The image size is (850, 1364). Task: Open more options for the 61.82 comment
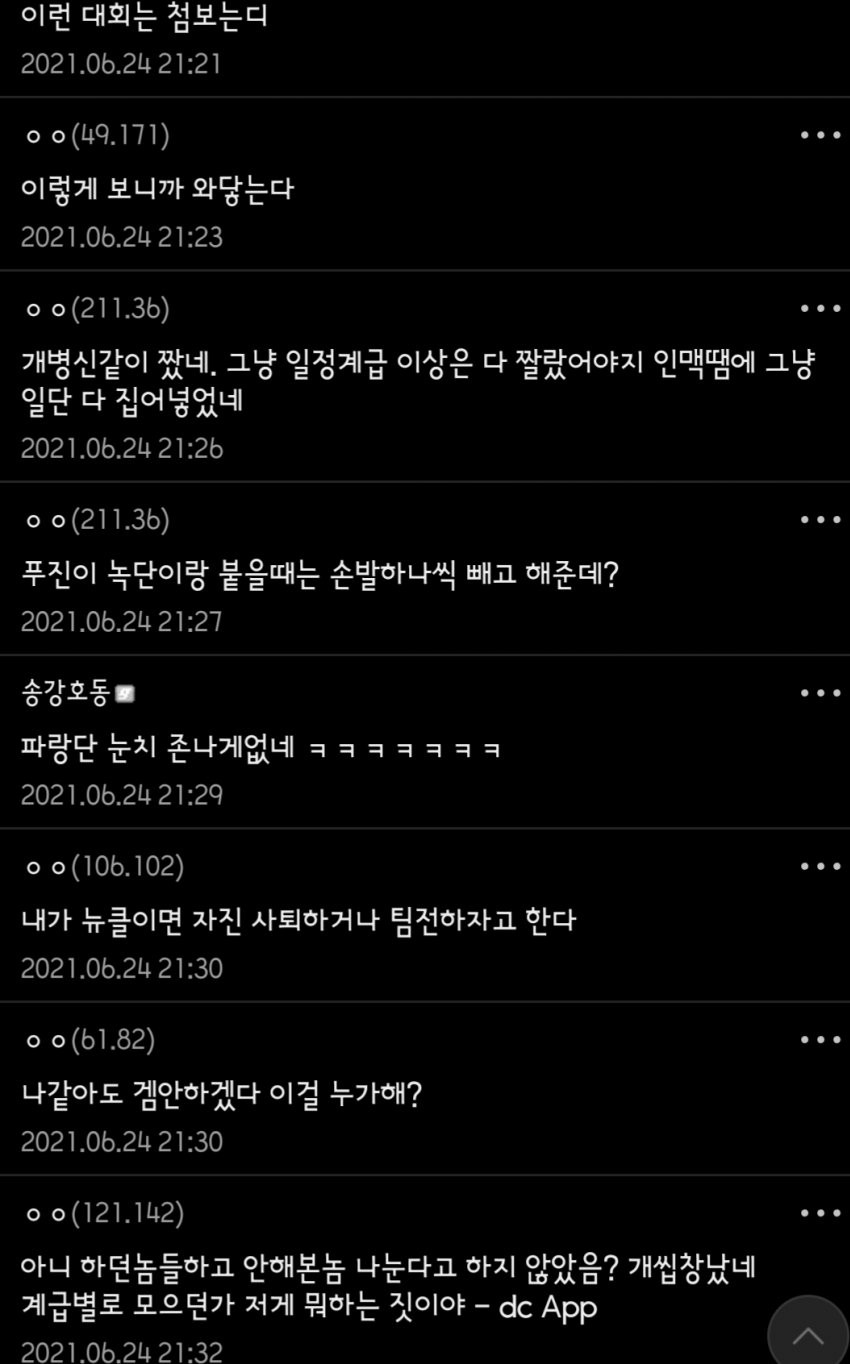coord(820,1039)
